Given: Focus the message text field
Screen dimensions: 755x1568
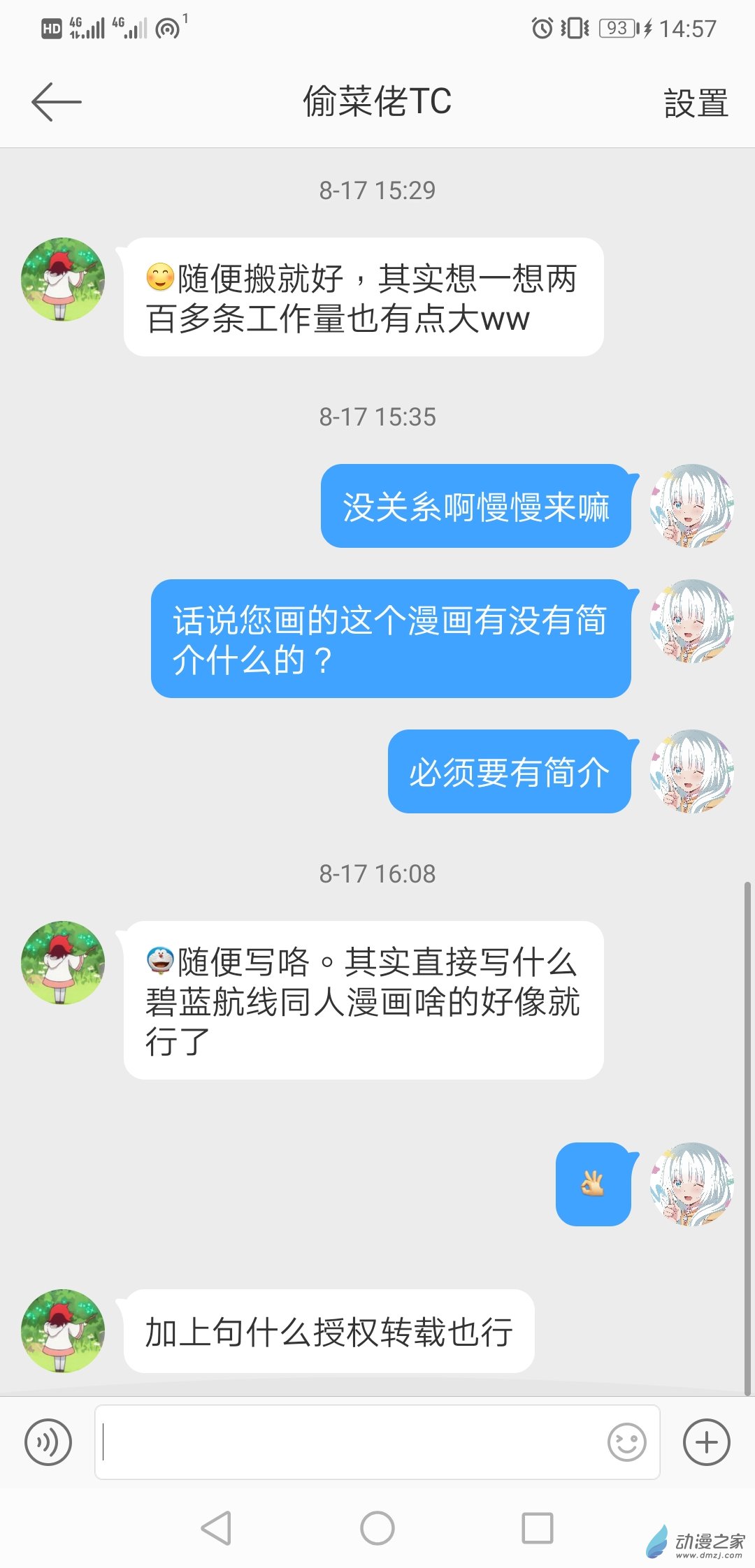Looking at the screenshot, I should (350, 1442).
